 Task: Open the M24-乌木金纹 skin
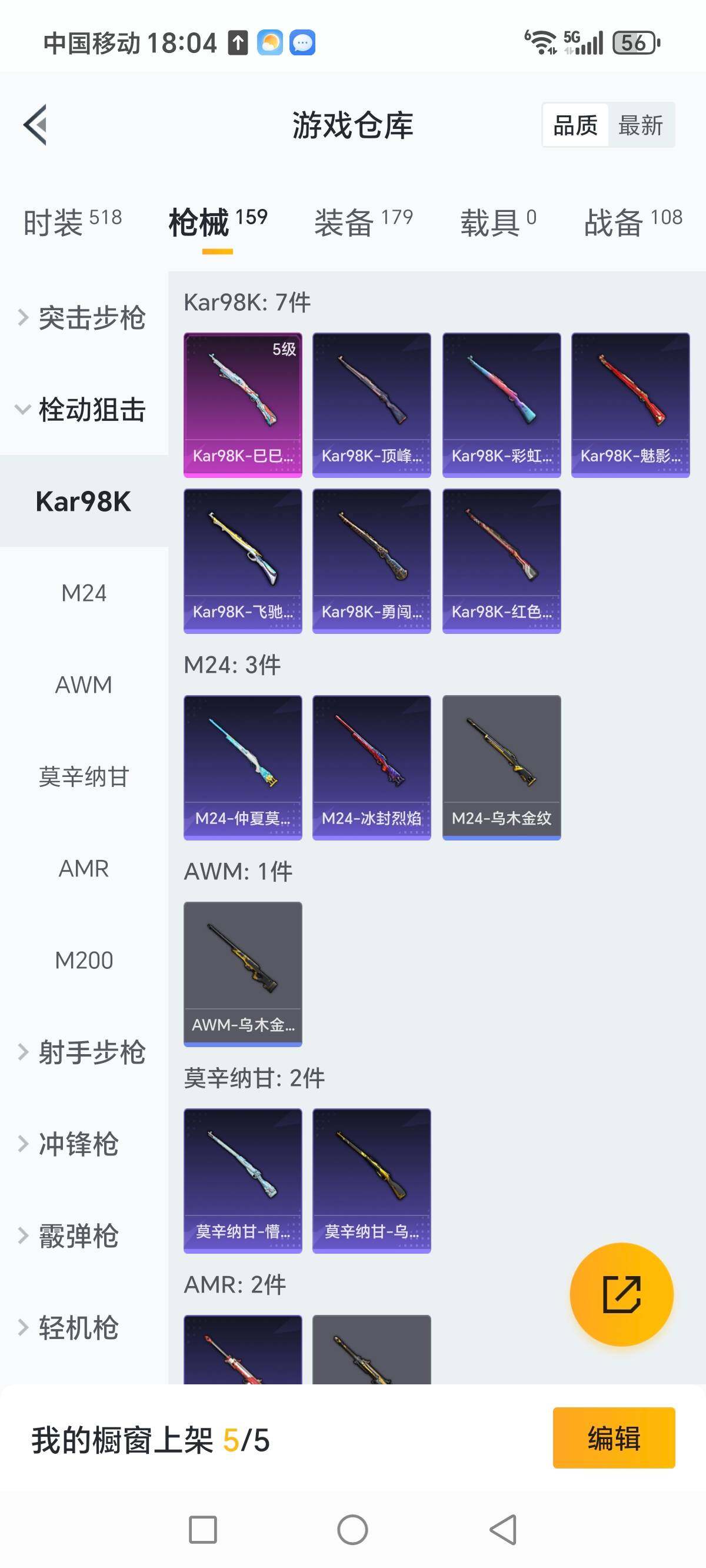click(501, 767)
